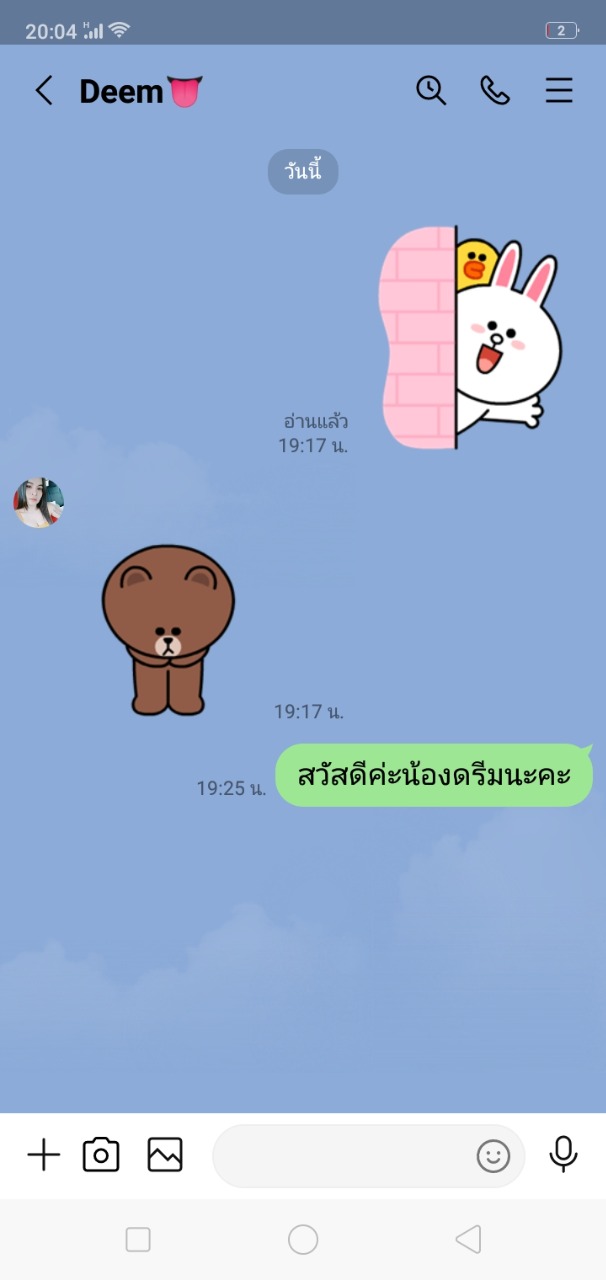Record a voice message with microphone
This screenshot has height=1280, width=606.
[564, 1155]
